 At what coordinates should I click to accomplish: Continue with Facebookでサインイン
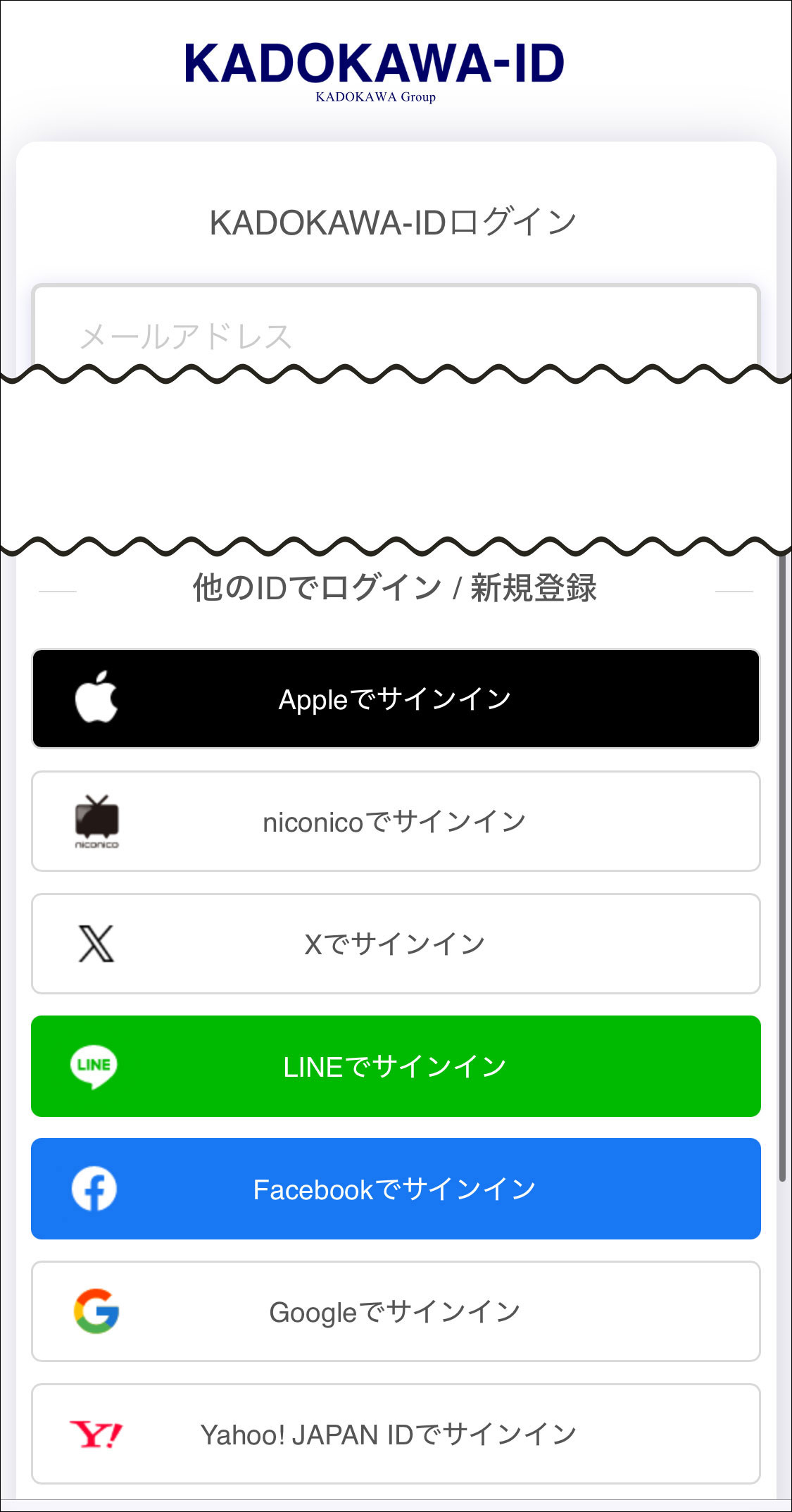click(396, 1189)
